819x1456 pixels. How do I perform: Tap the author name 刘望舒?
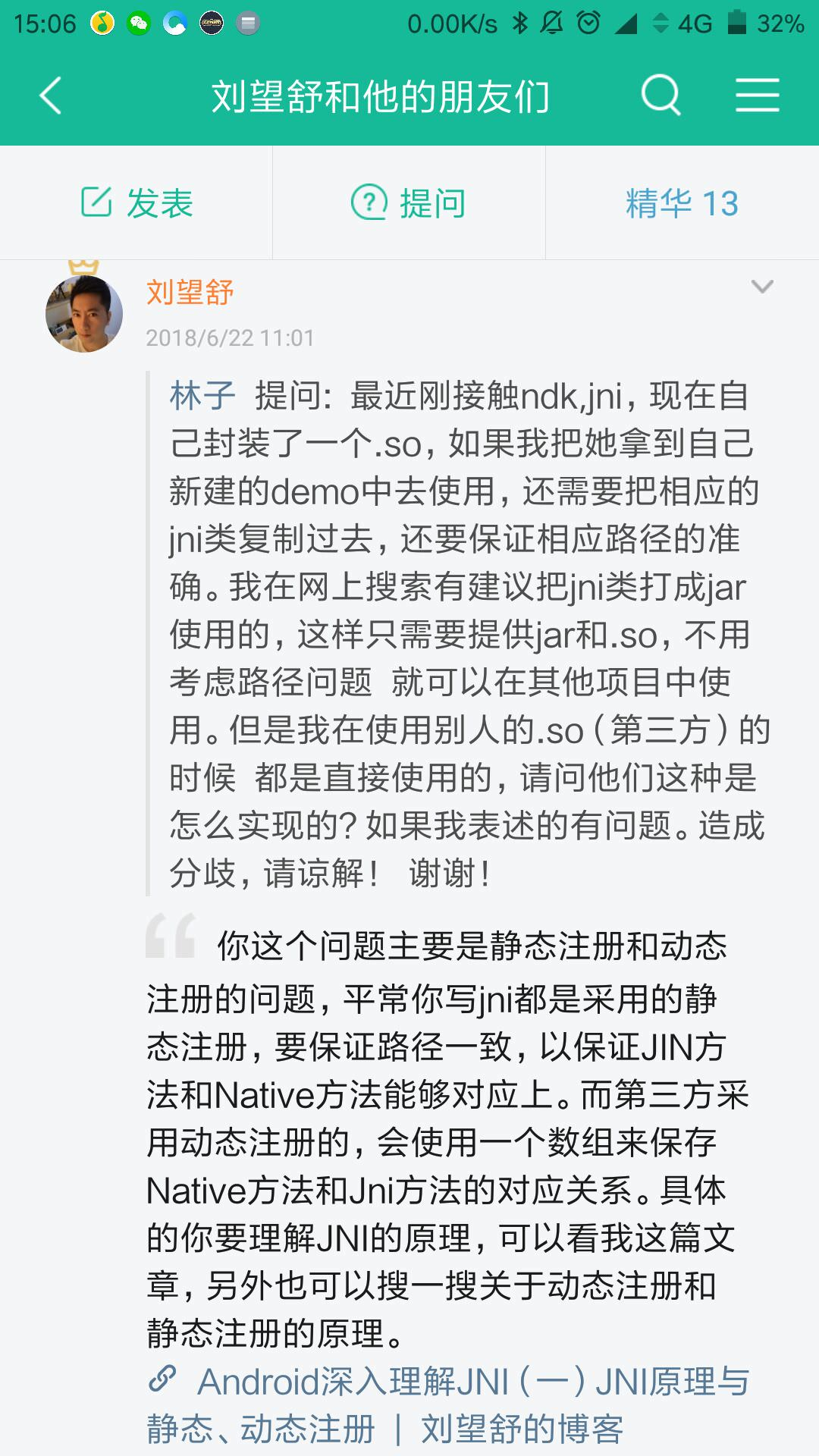tap(190, 293)
